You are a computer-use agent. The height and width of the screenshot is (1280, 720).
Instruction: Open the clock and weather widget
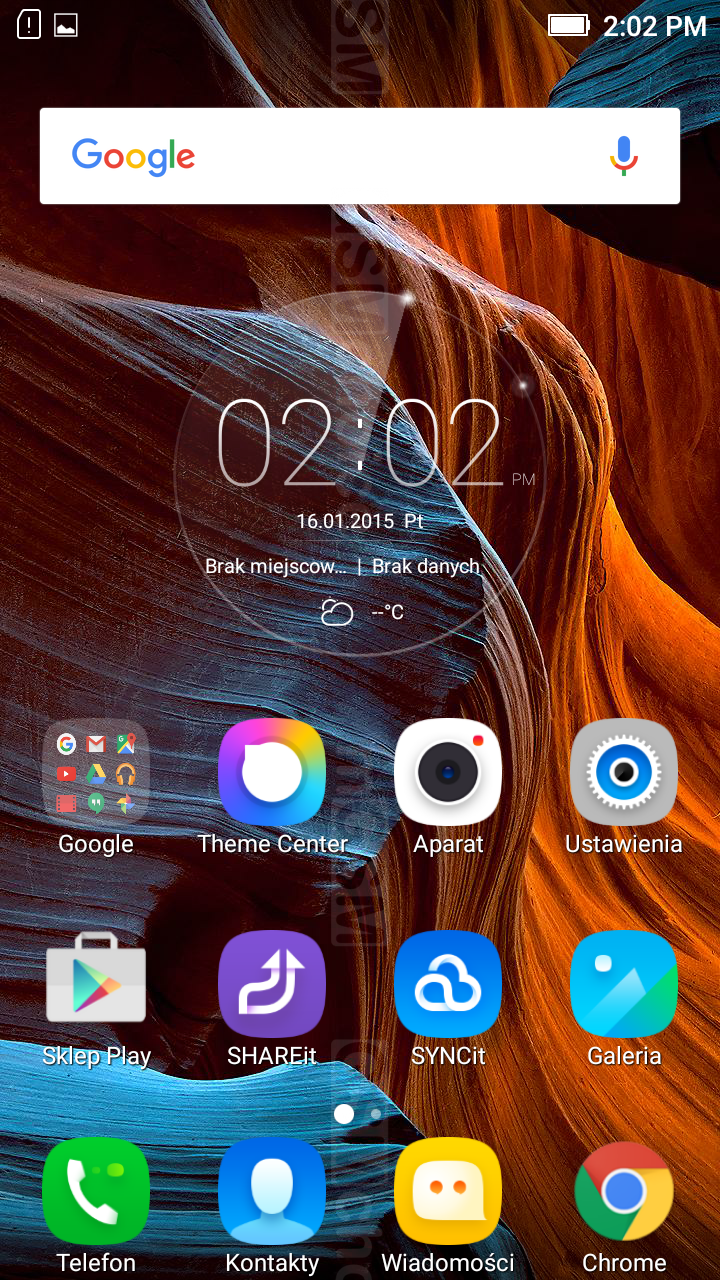360,470
